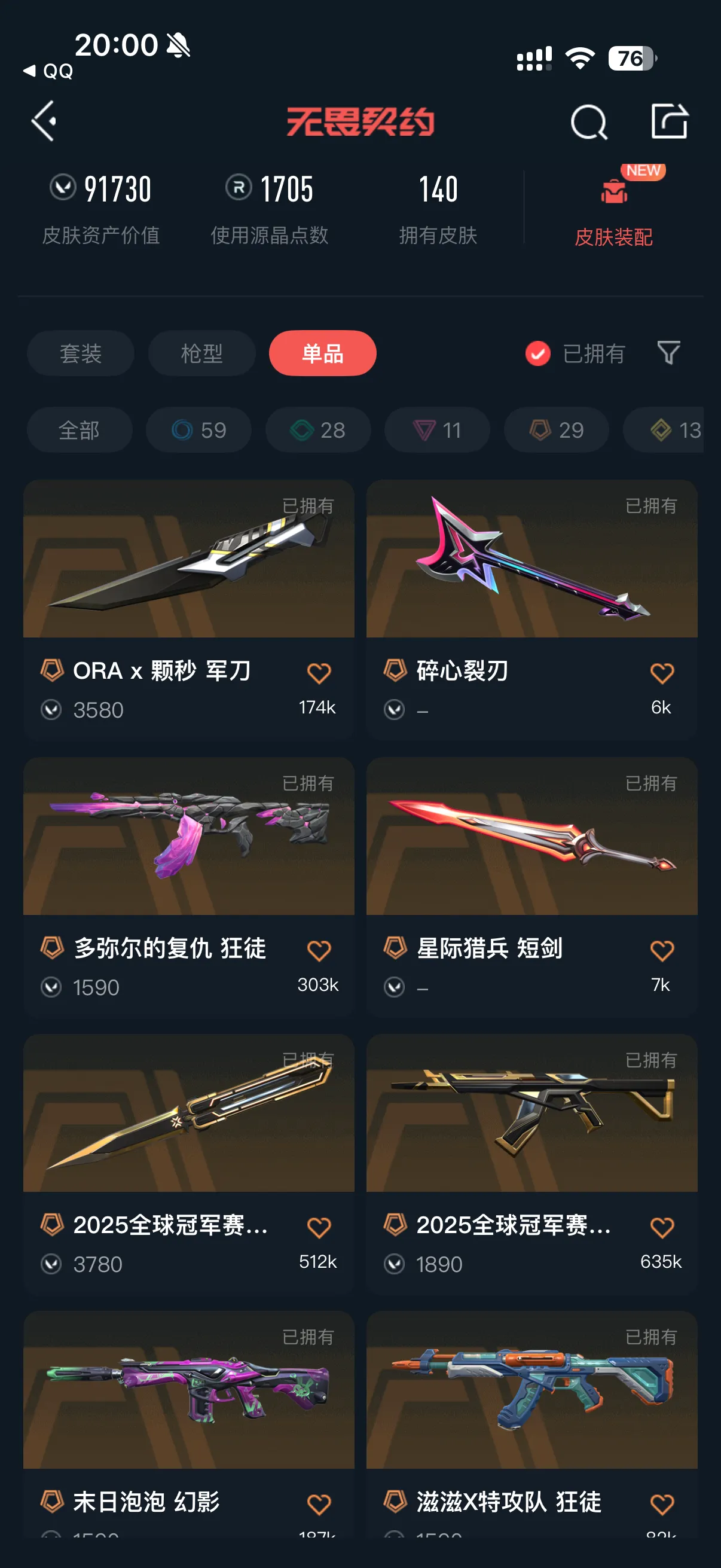
Task: Go back using the top-left arrow
Action: tap(44, 121)
